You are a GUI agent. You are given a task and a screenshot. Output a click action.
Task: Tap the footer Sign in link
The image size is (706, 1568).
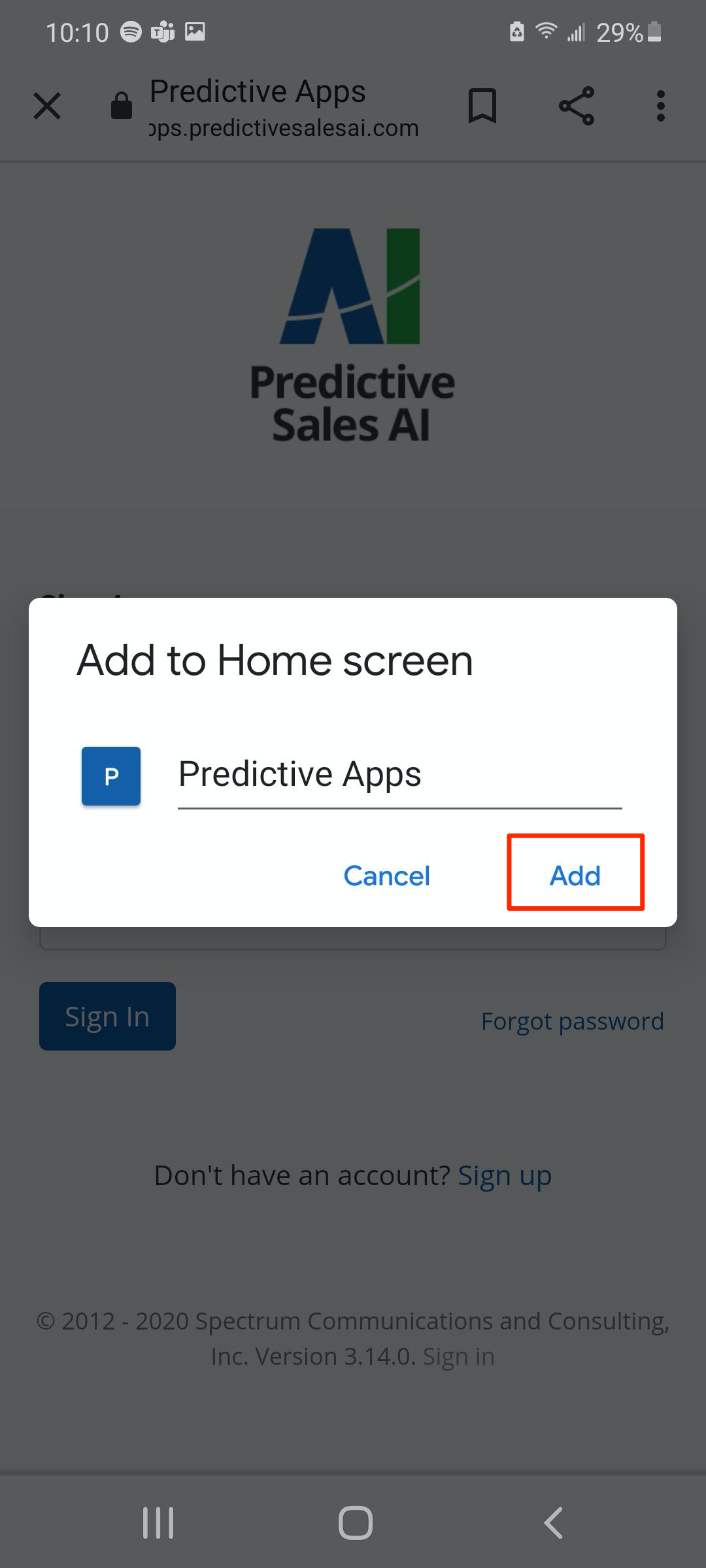[x=458, y=1356]
